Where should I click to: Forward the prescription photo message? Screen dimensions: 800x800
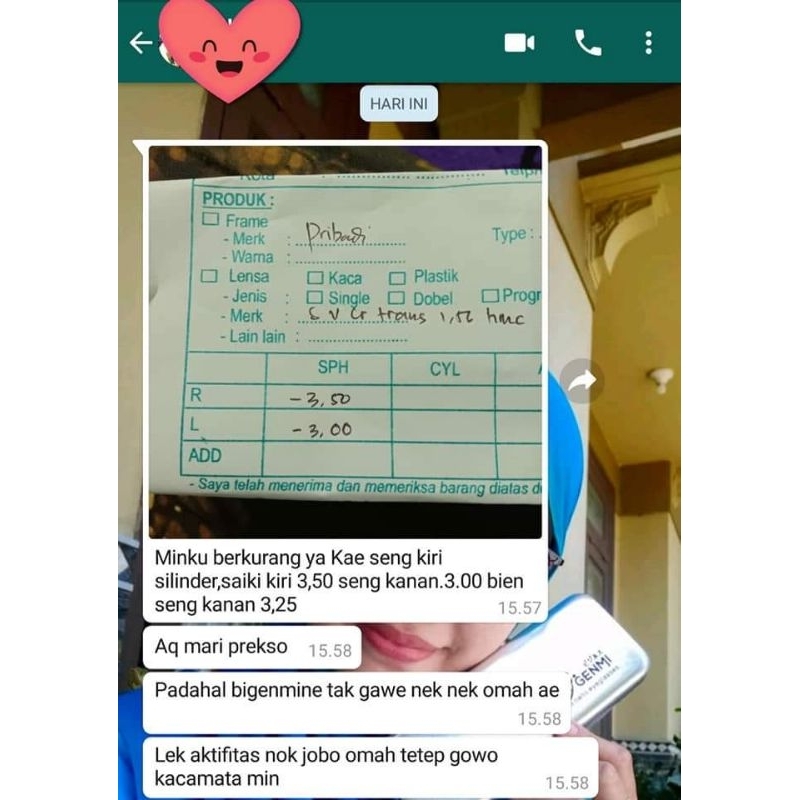point(581,380)
